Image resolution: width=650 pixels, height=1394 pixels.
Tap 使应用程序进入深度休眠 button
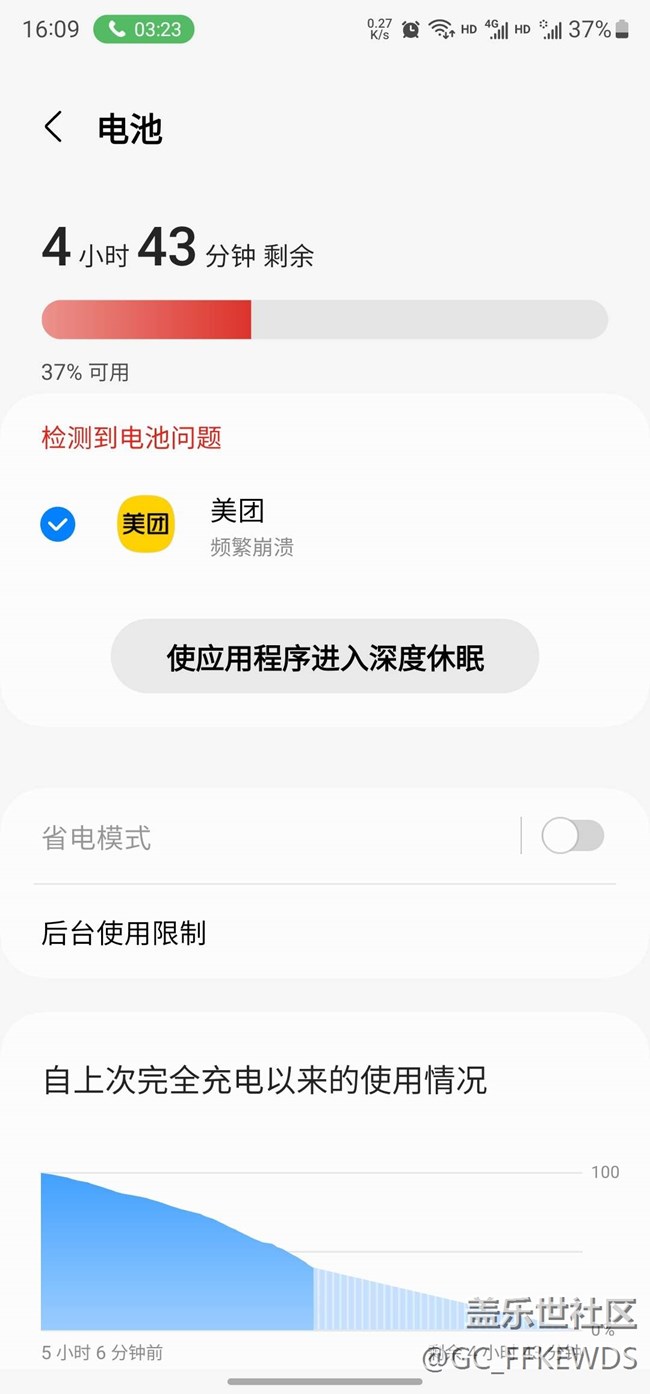[x=325, y=657]
